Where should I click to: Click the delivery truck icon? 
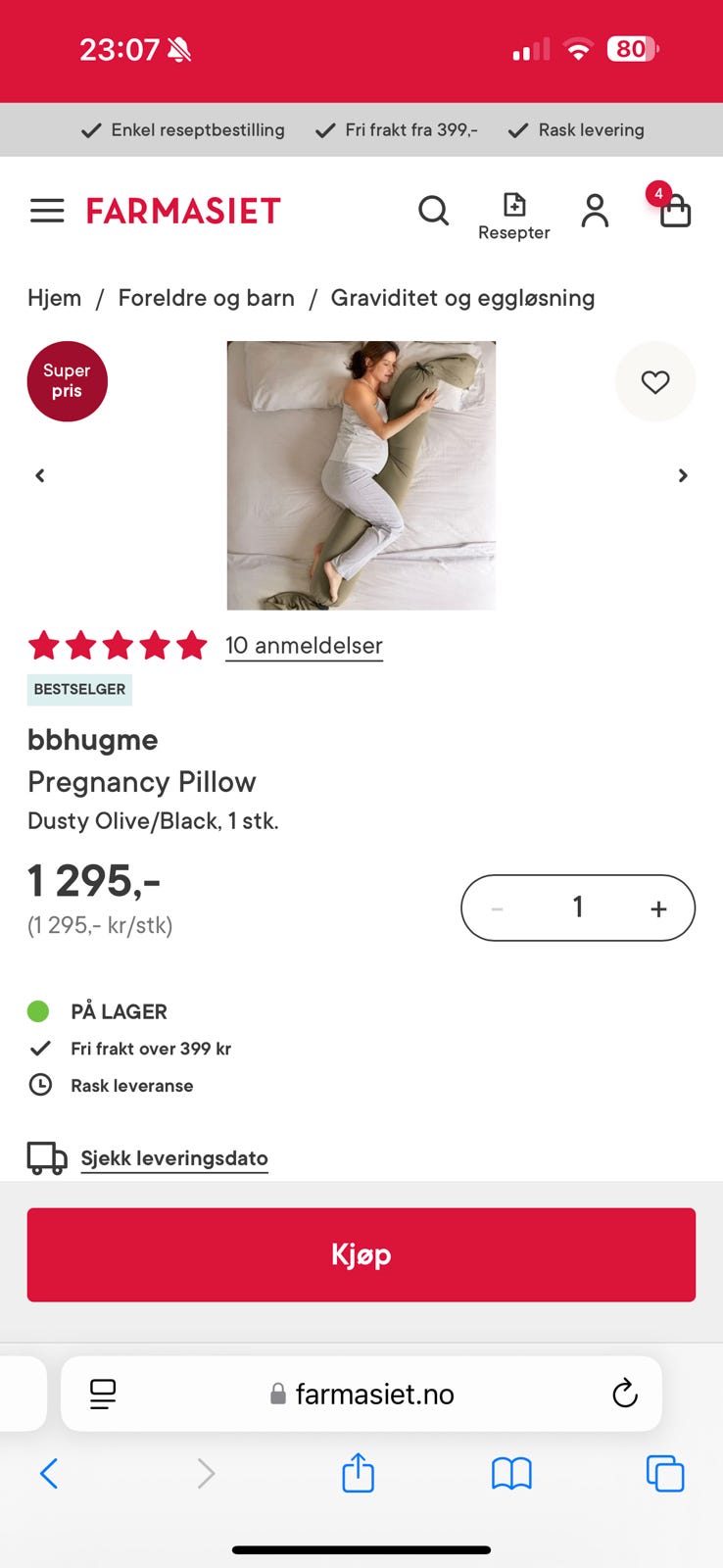click(x=46, y=1157)
